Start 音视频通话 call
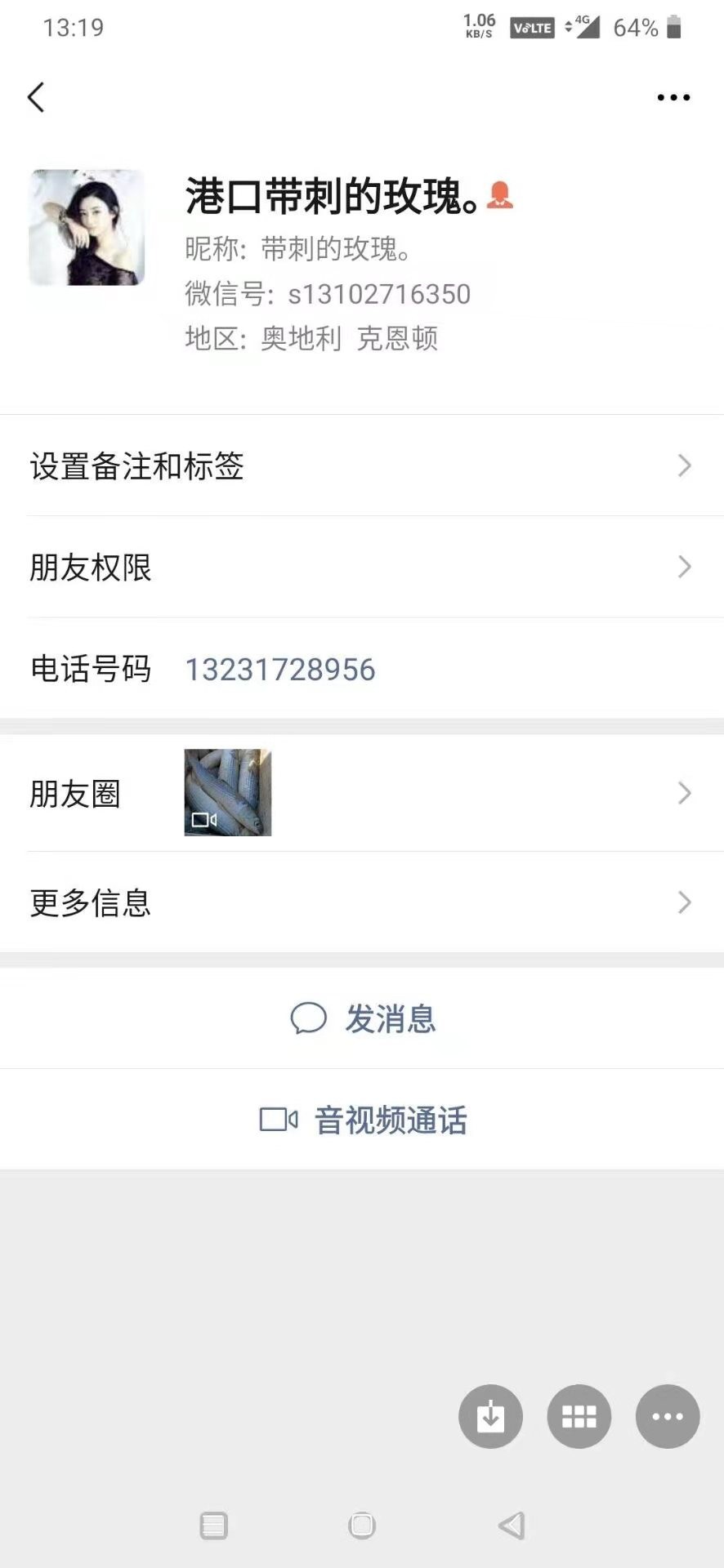This screenshot has width=724, height=1568. [x=363, y=1120]
